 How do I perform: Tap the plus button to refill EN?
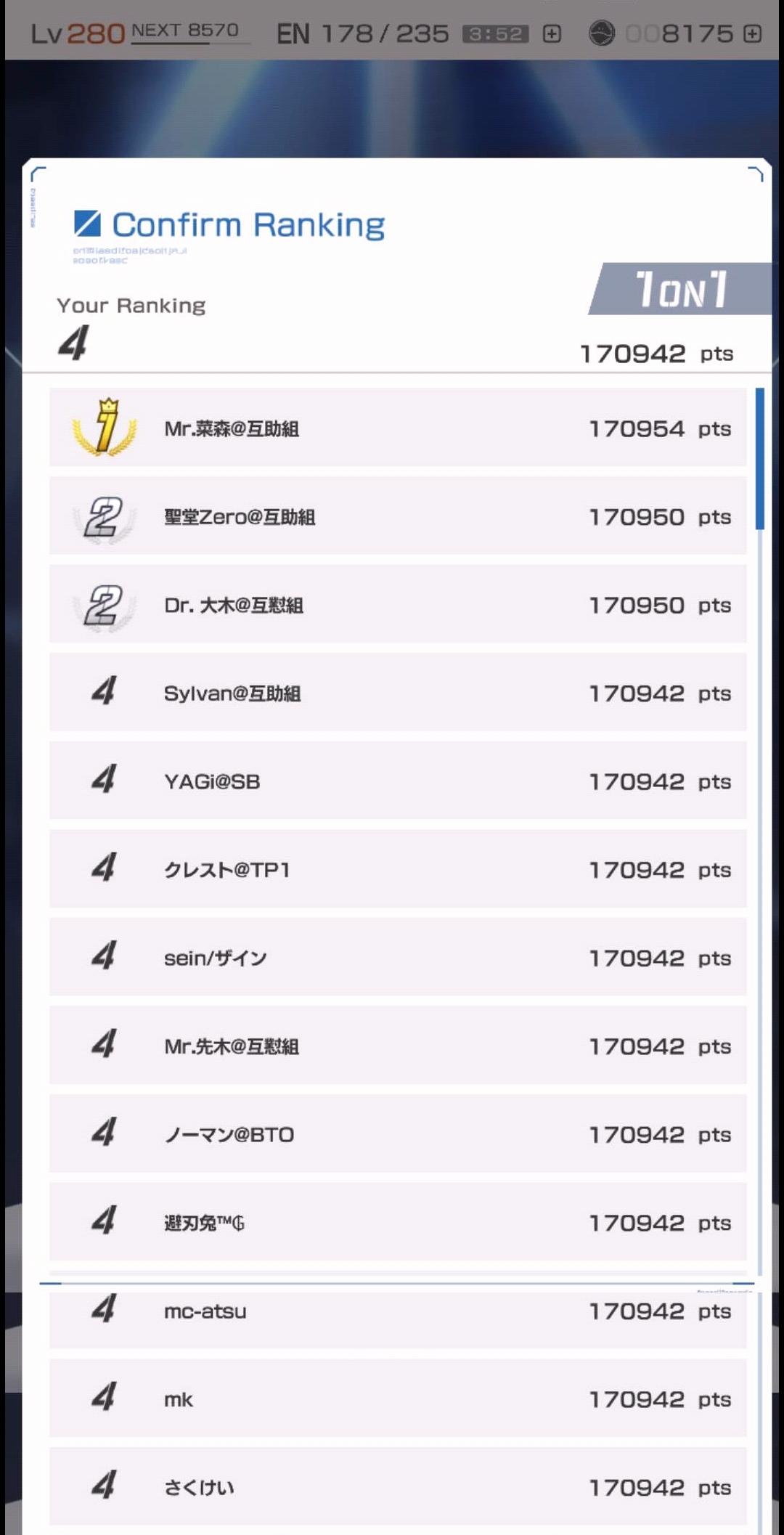click(x=552, y=33)
